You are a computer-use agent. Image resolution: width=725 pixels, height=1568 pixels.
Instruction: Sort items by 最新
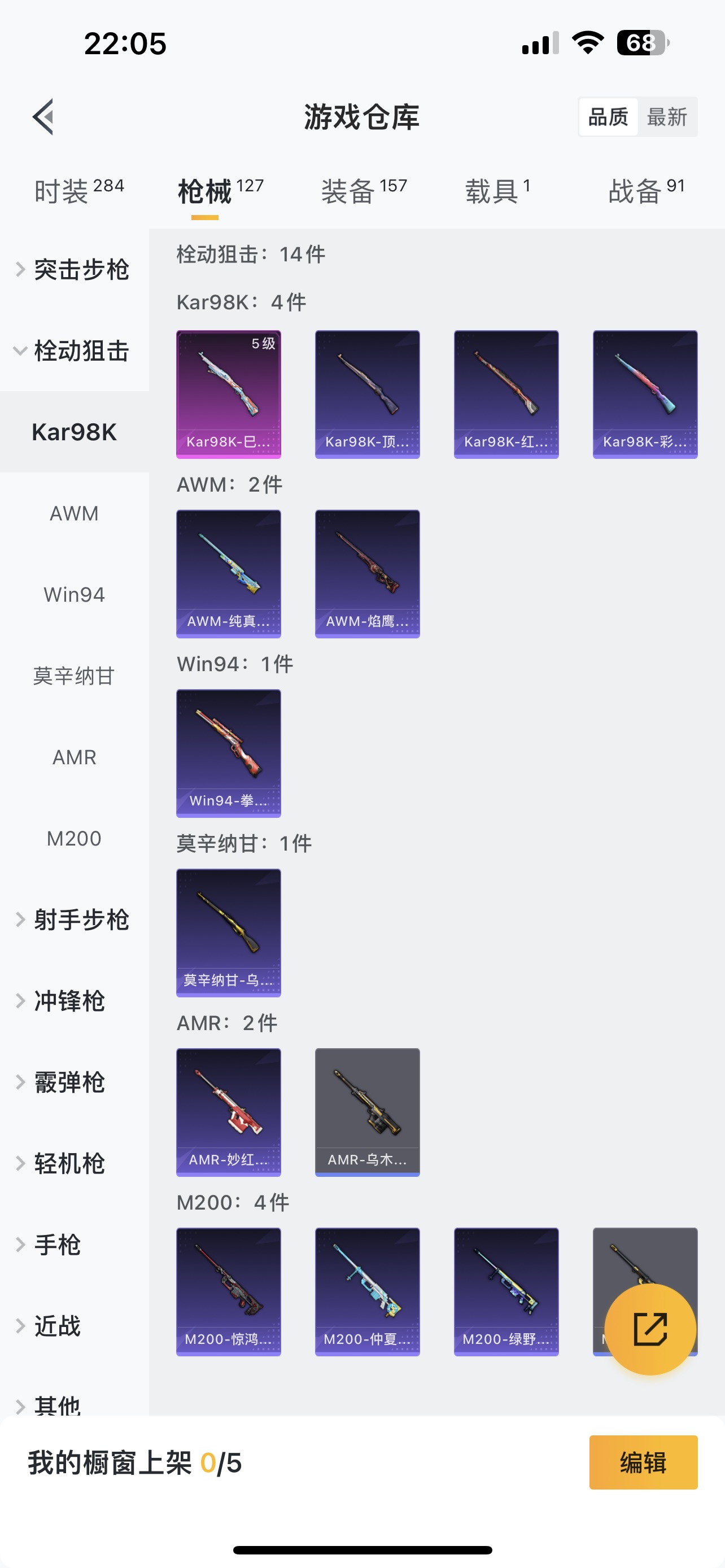coord(667,116)
